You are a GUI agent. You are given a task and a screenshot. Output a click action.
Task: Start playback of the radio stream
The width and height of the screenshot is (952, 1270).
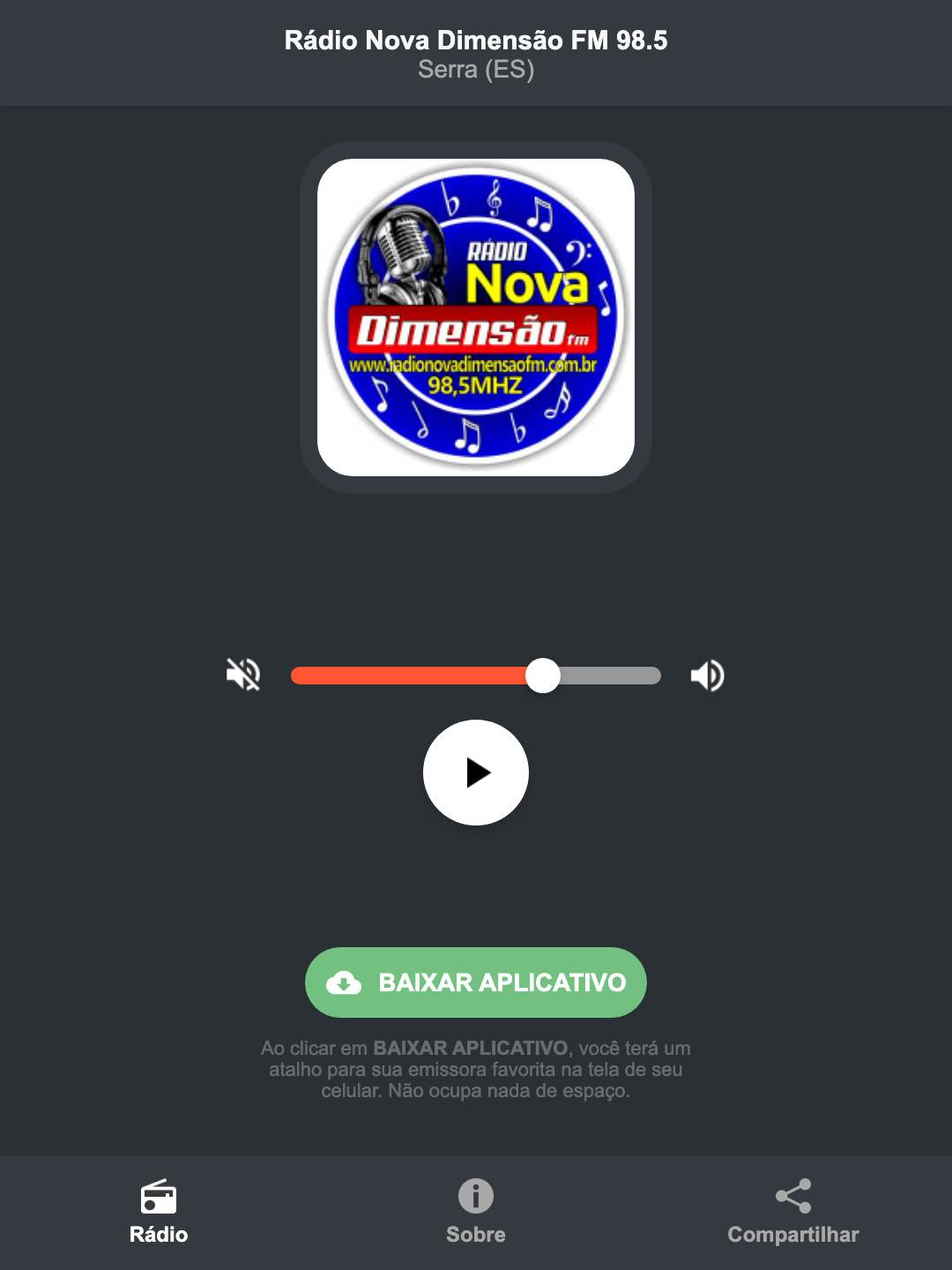[x=475, y=773]
